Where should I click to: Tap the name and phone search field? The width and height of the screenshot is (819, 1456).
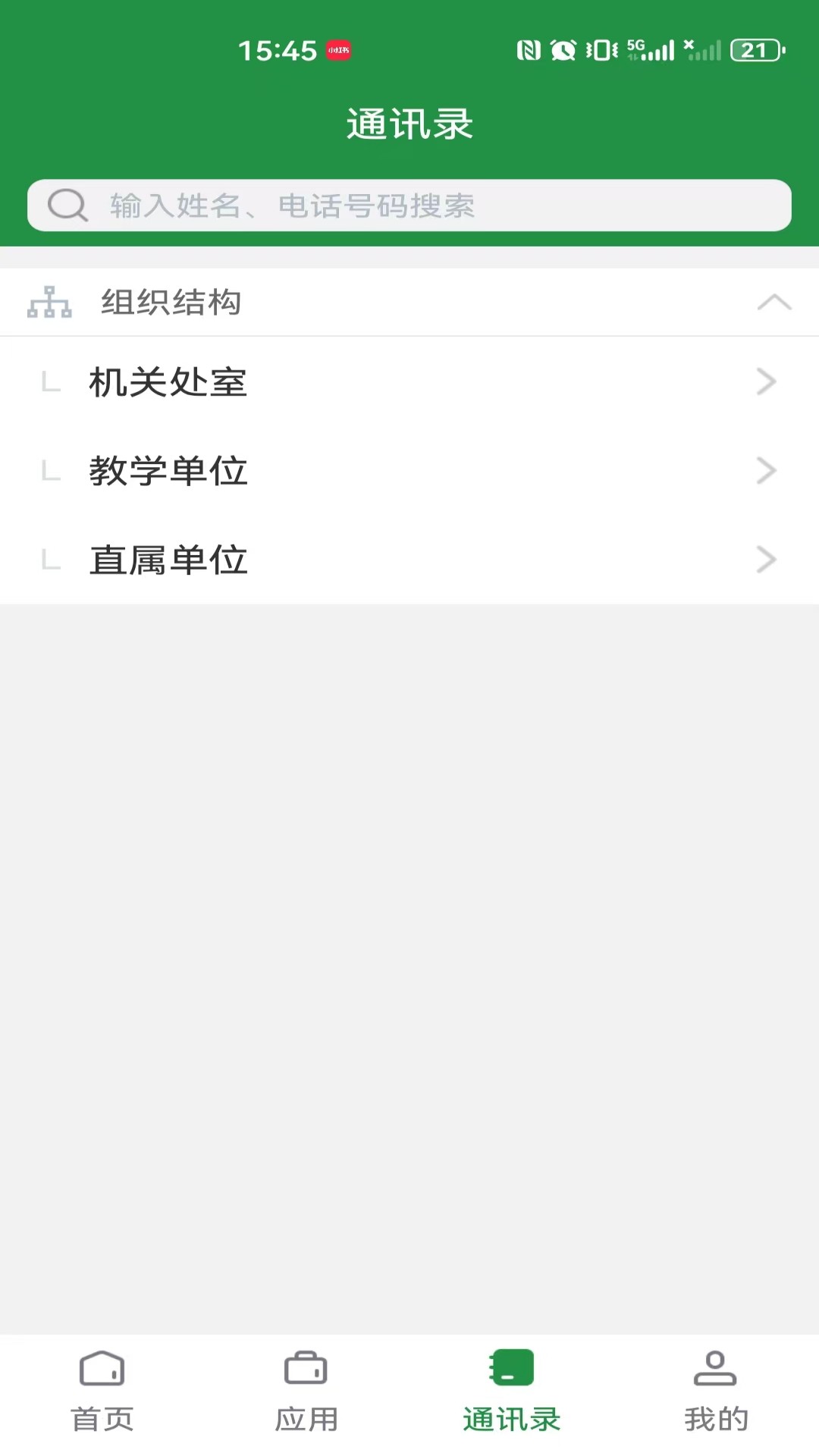point(409,206)
